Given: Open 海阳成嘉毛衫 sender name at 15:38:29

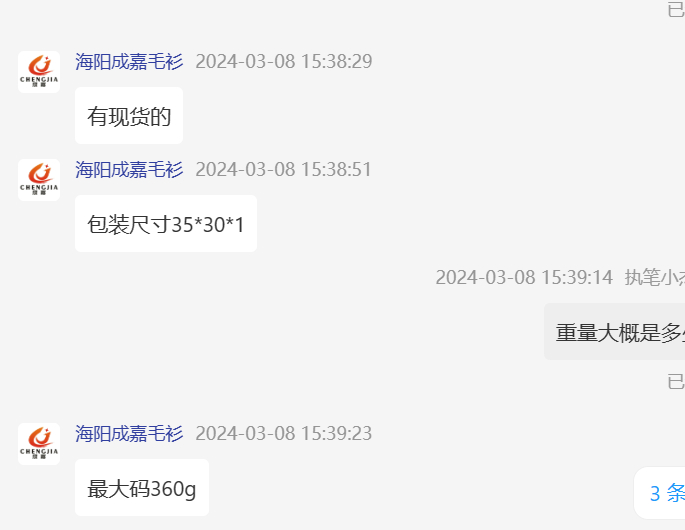Looking at the screenshot, I should (129, 62).
